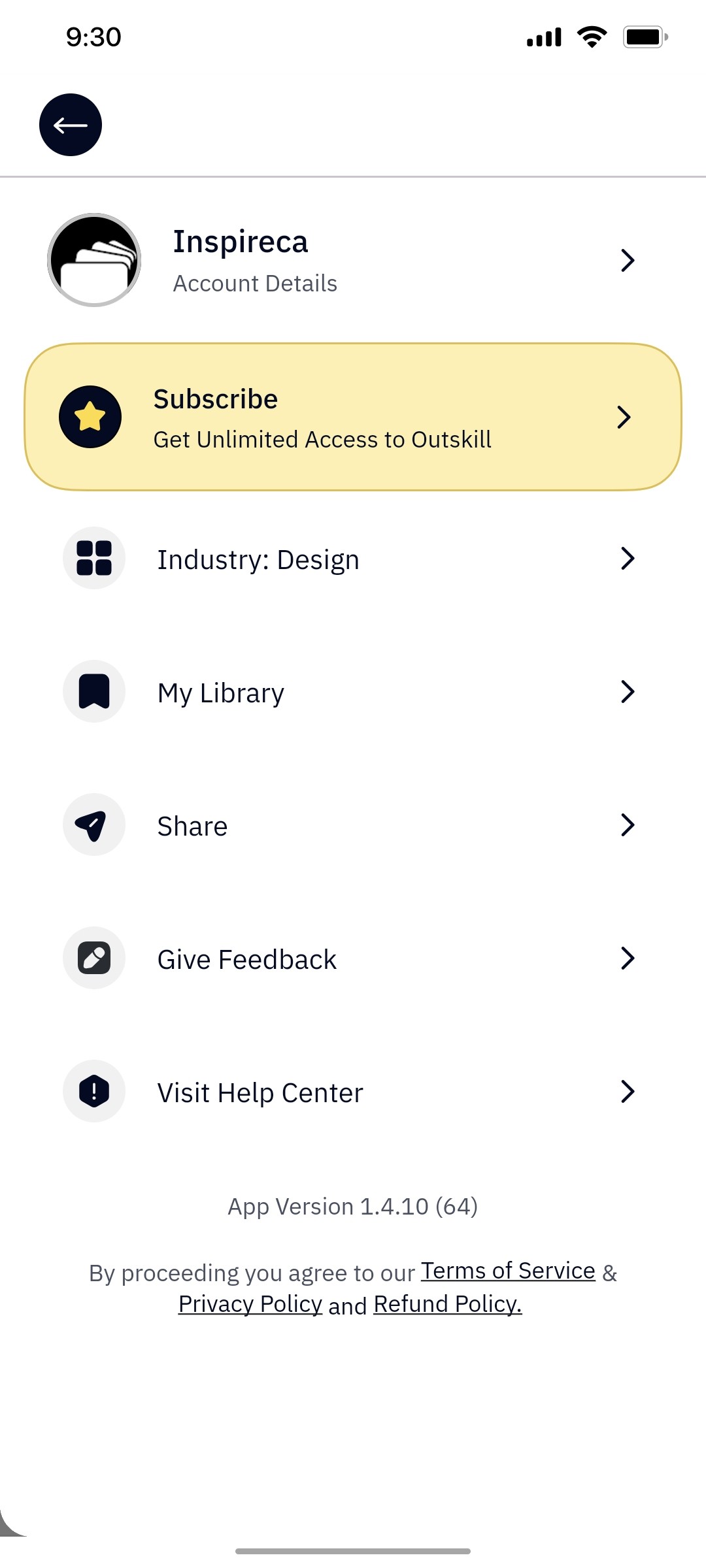
Task: Select the Share row
Action: pyautogui.click(x=353, y=826)
